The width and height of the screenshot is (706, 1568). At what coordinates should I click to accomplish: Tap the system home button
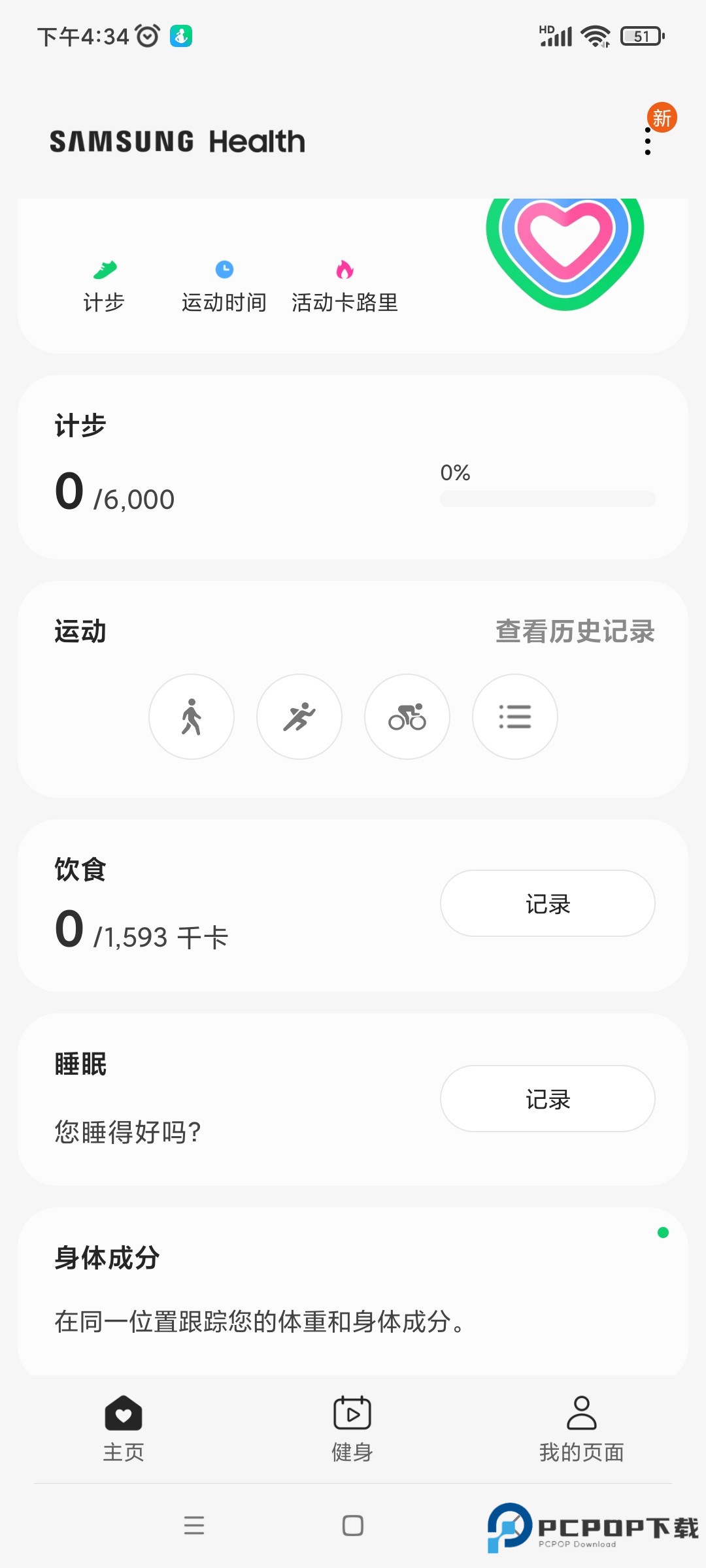tap(353, 1526)
